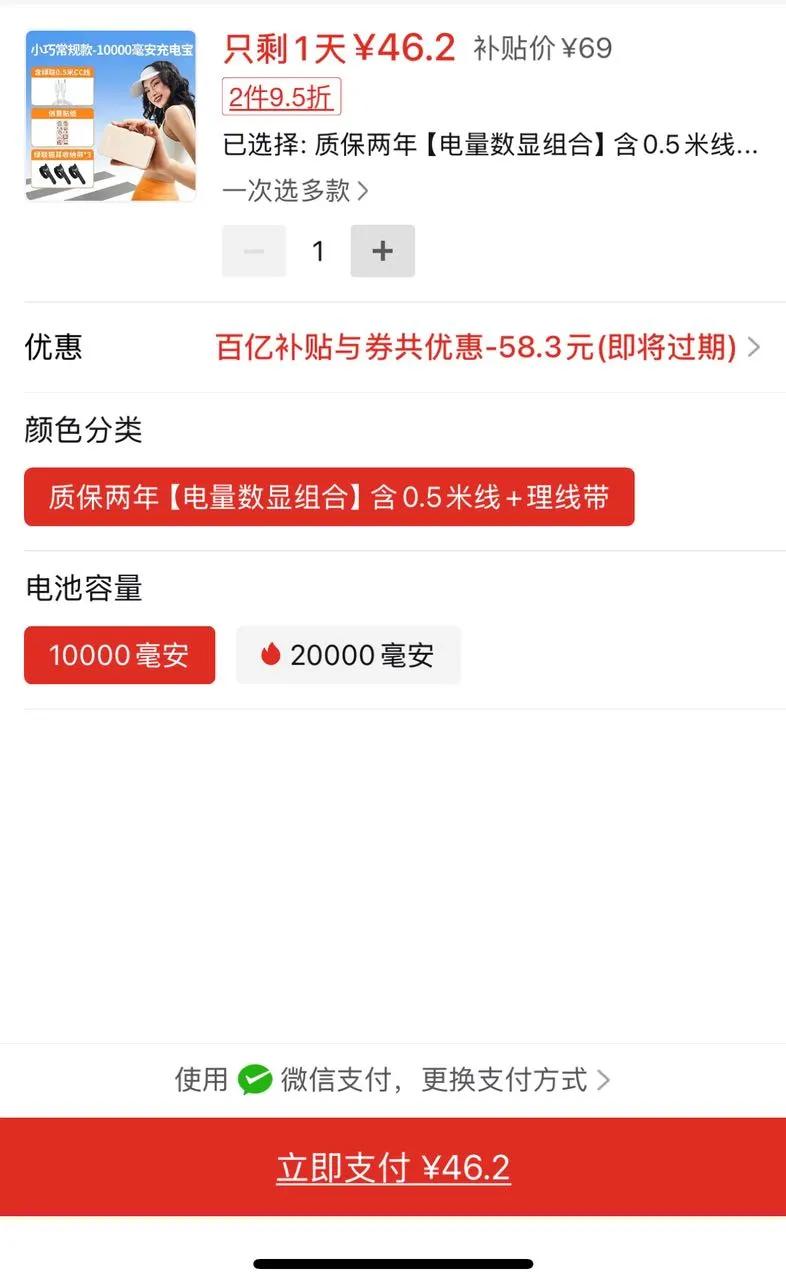Tap the 2件9.5折 discount tag

[281, 97]
